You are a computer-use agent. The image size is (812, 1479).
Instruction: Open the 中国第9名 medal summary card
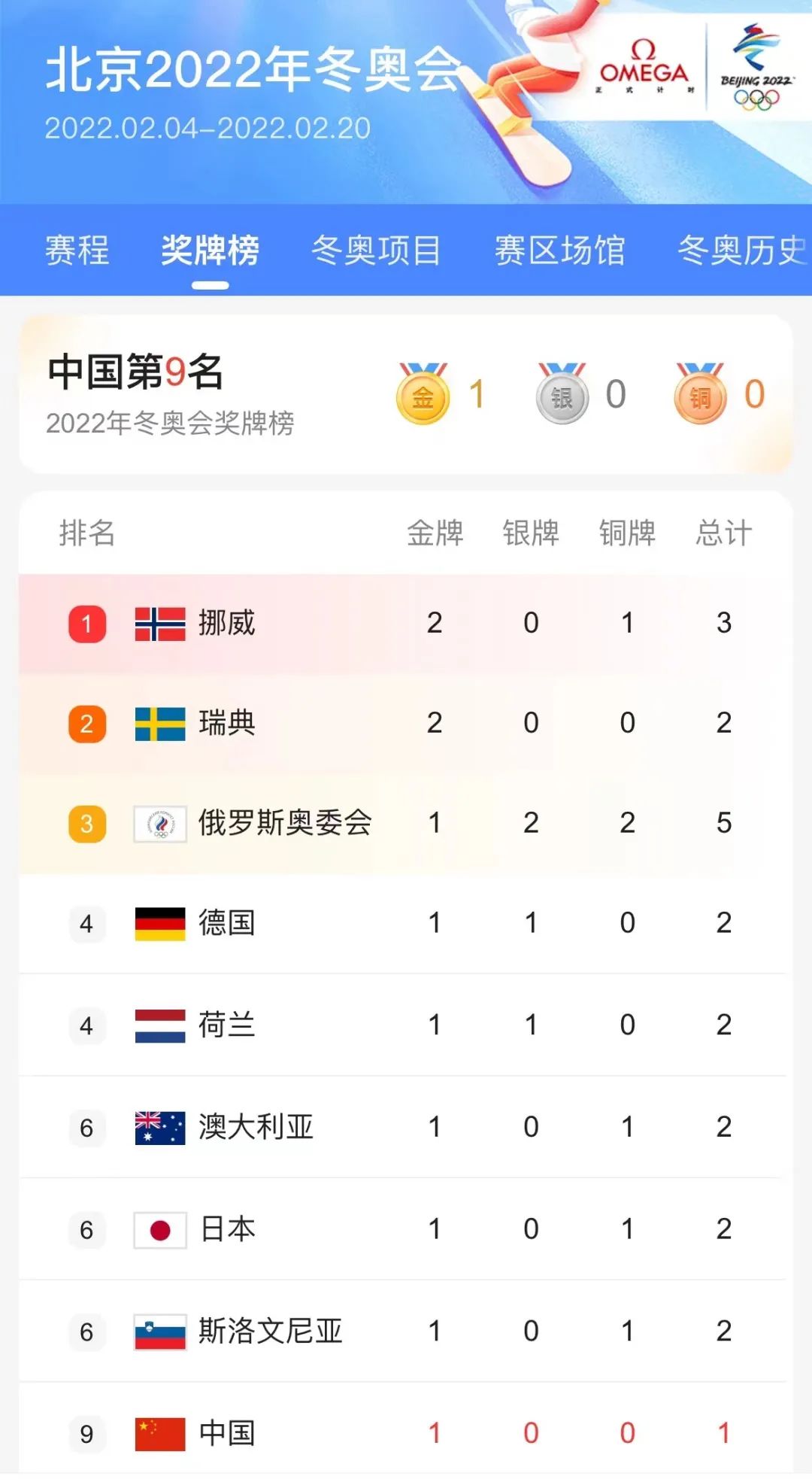(406, 394)
